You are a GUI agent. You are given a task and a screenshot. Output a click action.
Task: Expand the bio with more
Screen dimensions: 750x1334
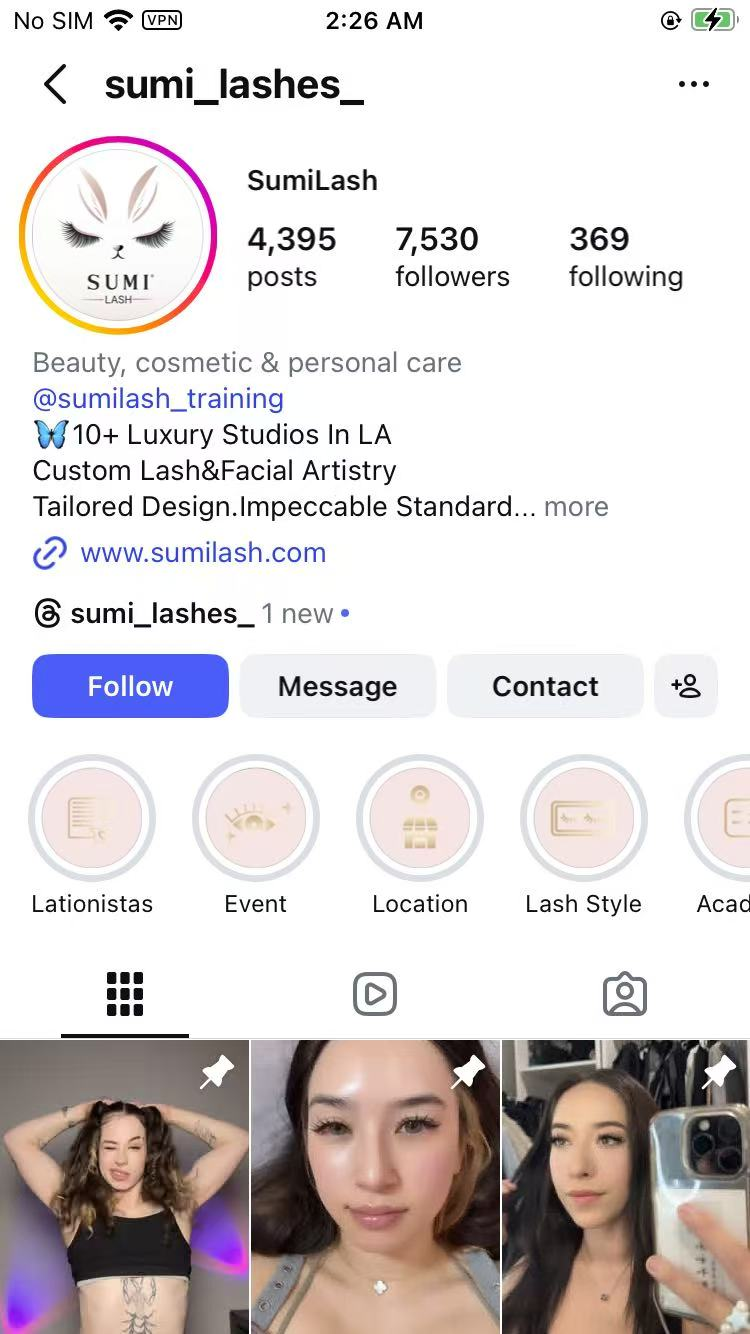coord(576,507)
